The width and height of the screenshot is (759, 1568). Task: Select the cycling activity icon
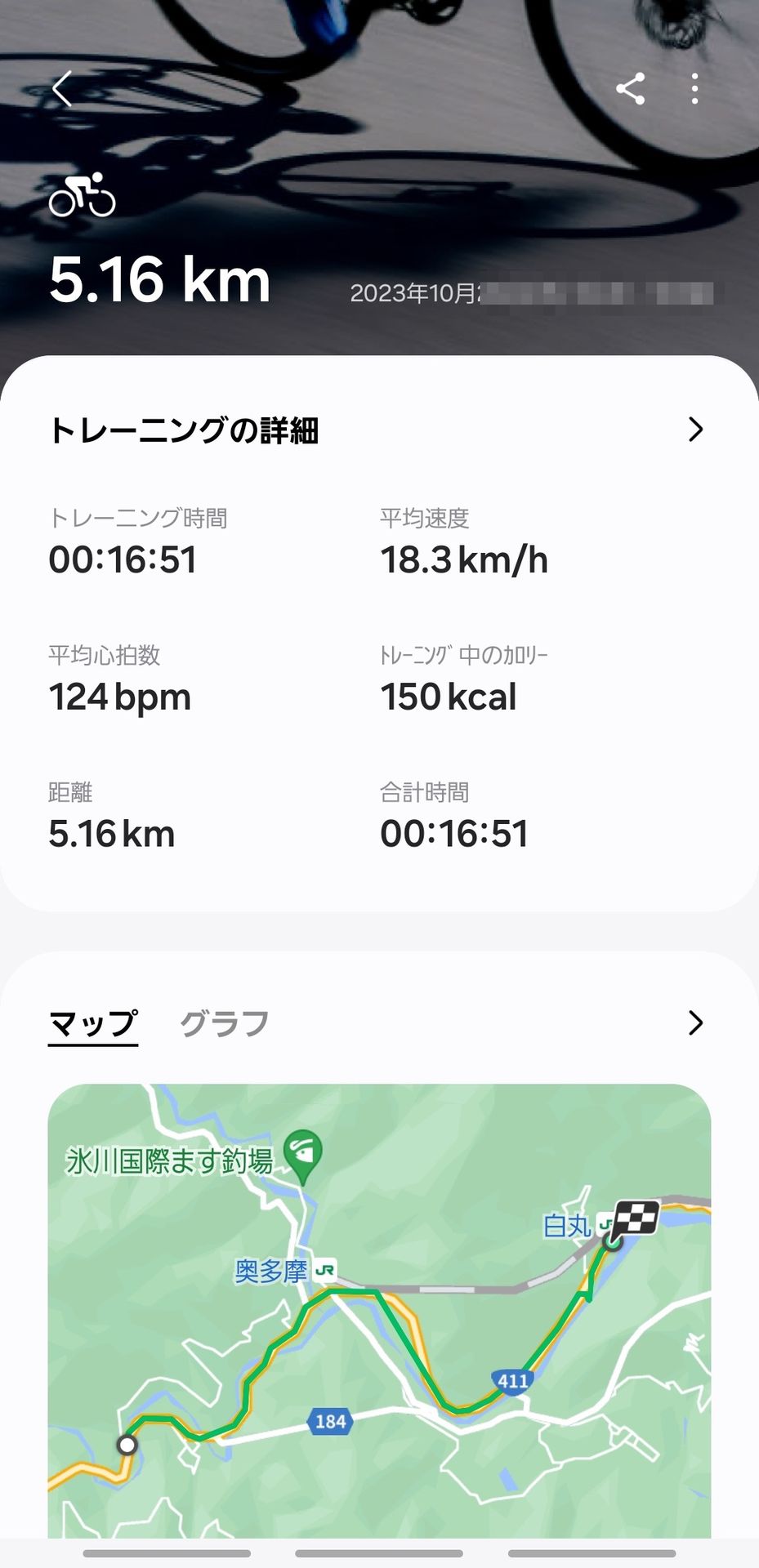pos(82,196)
